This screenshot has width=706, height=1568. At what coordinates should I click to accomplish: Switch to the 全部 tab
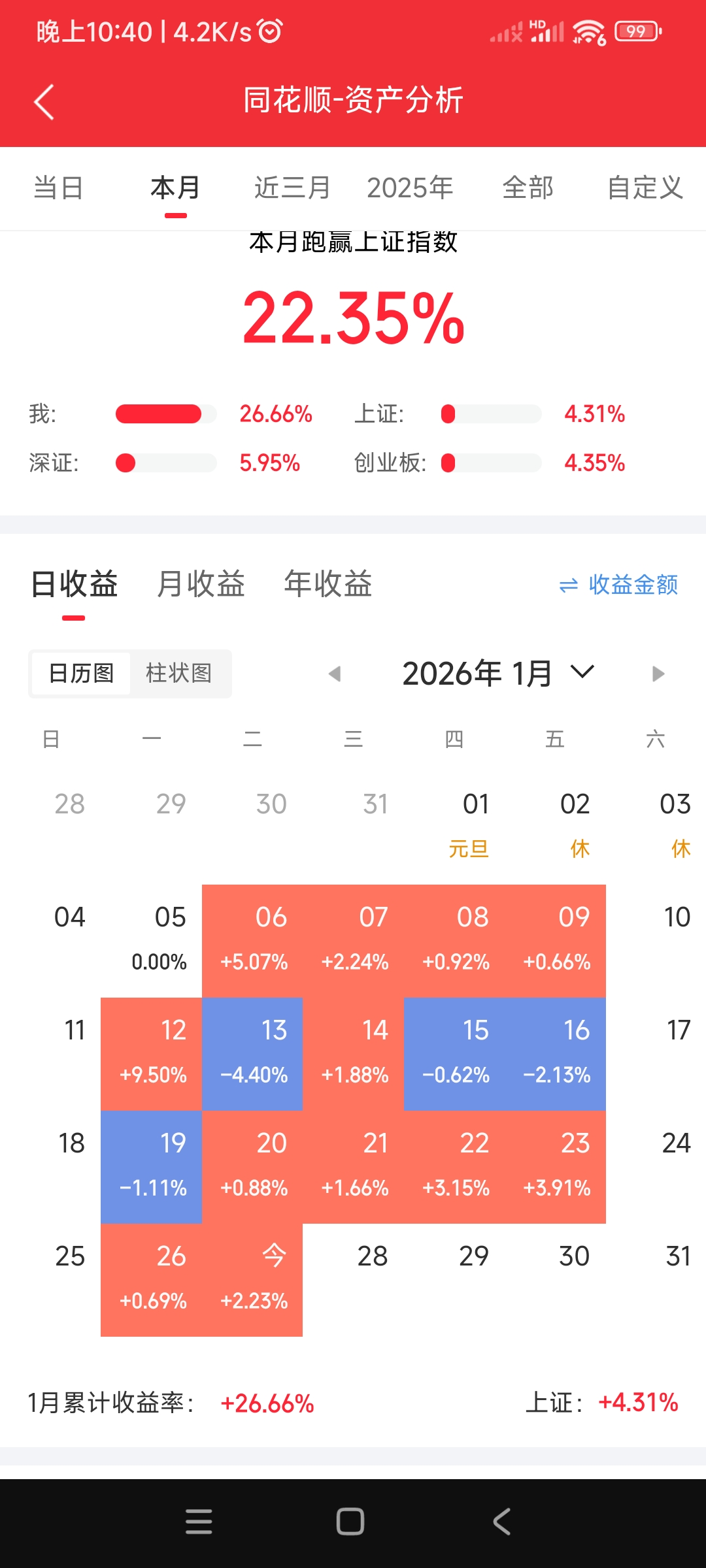pos(528,188)
